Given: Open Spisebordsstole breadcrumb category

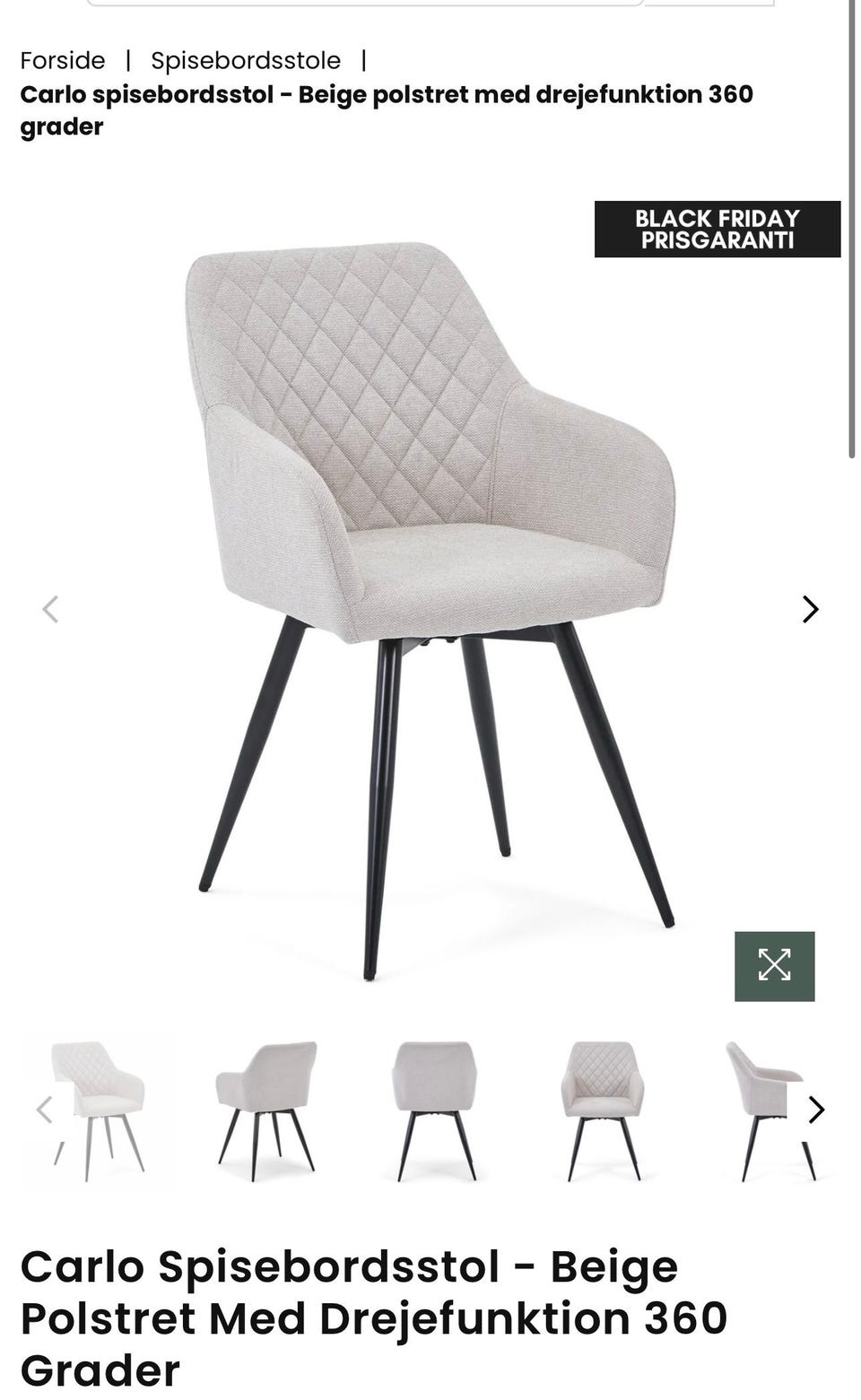Looking at the screenshot, I should click(246, 61).
